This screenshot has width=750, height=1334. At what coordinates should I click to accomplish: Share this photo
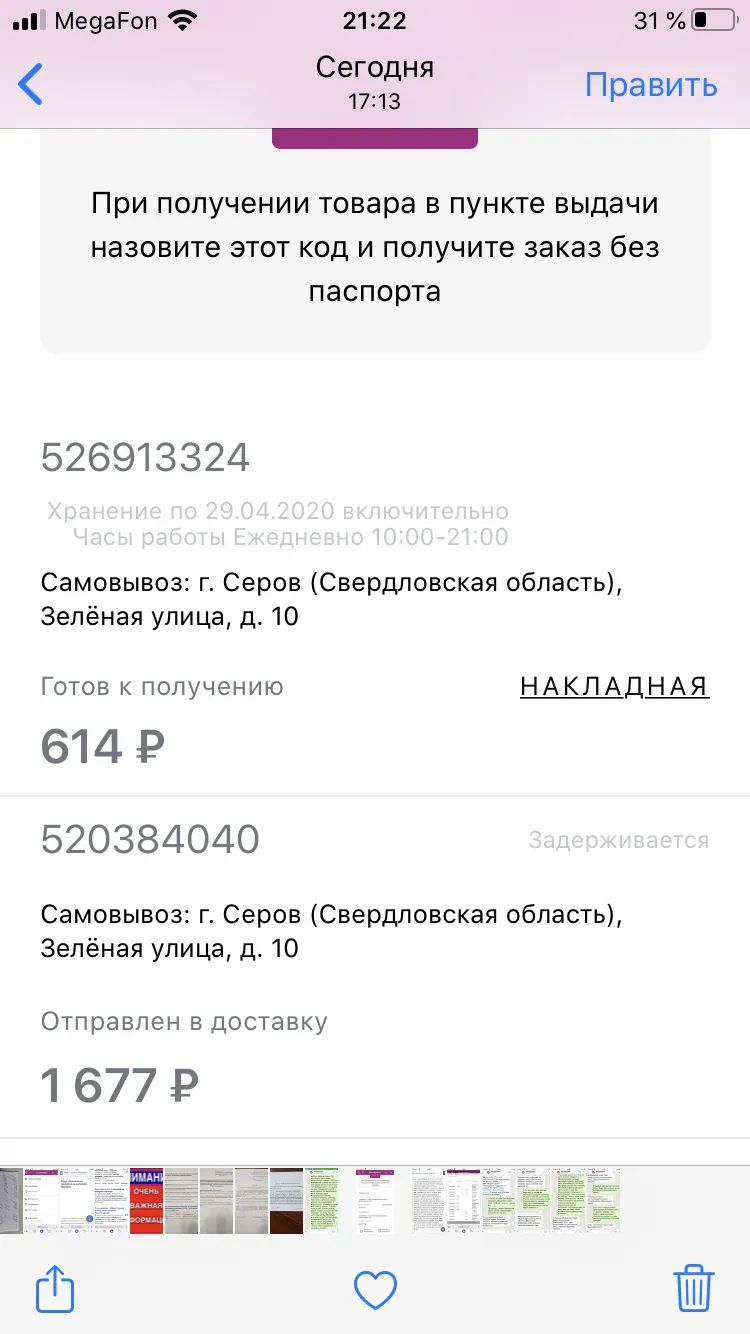tap(55, 1287)
